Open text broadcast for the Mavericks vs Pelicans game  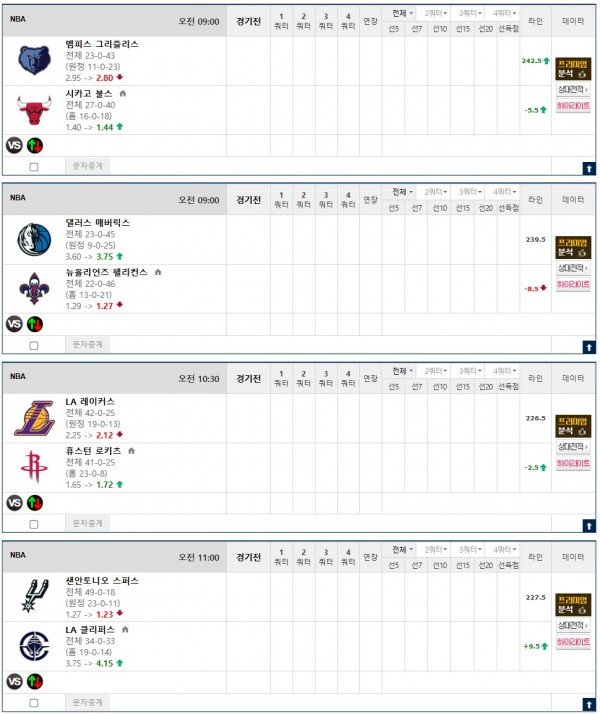click(88, 344)
